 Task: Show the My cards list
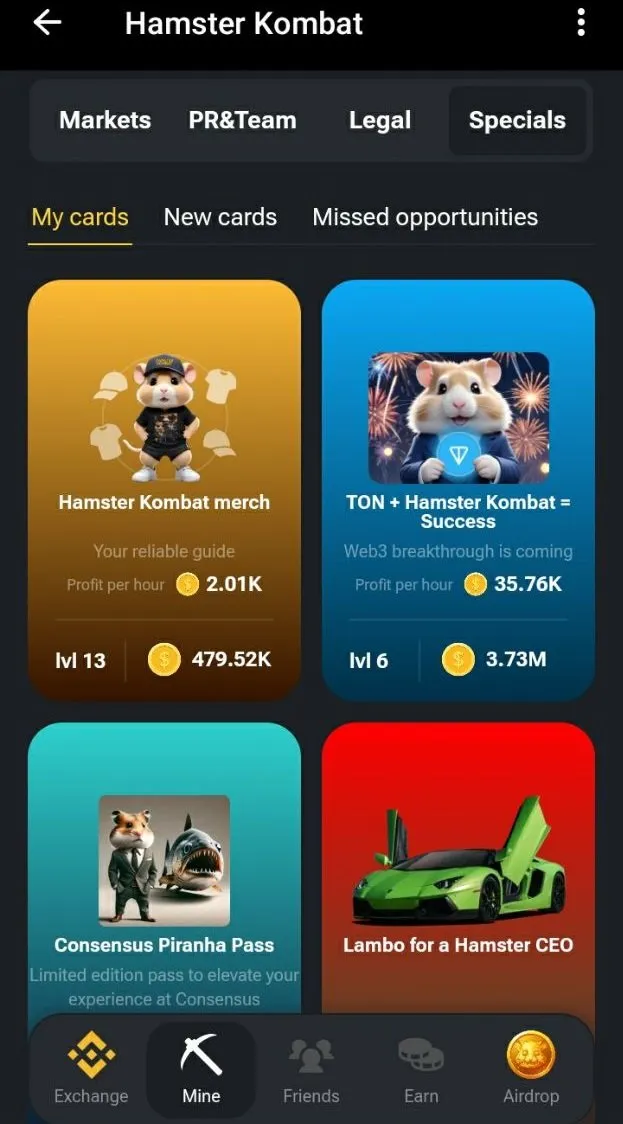tap(80, 217)
